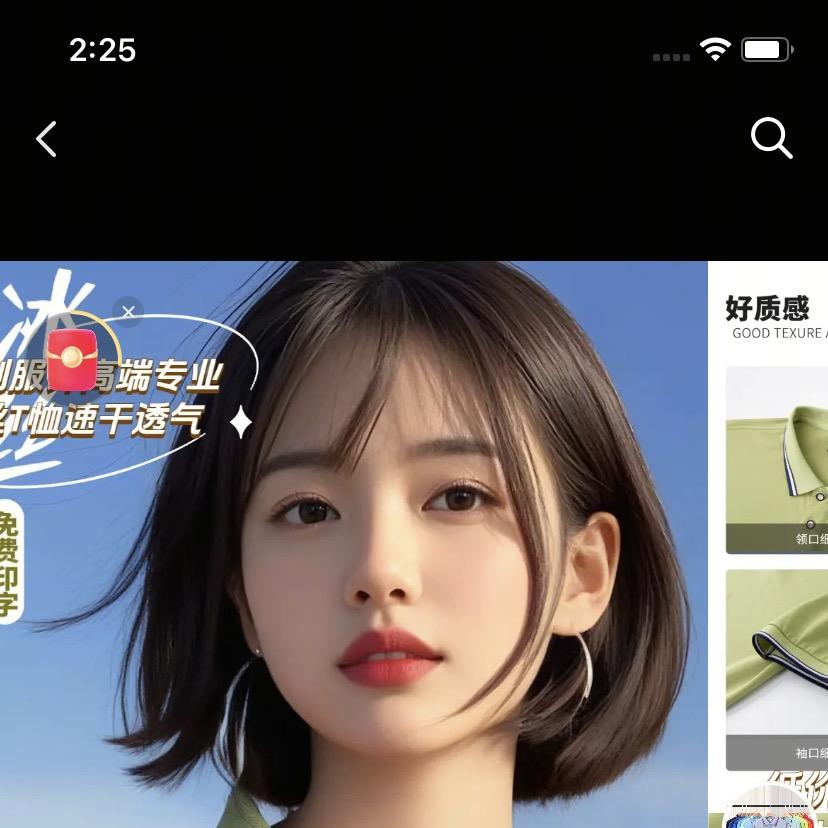This screenshot has width=828, height=828.
Task: Go back to the previous page
Action: coord(46,139)
